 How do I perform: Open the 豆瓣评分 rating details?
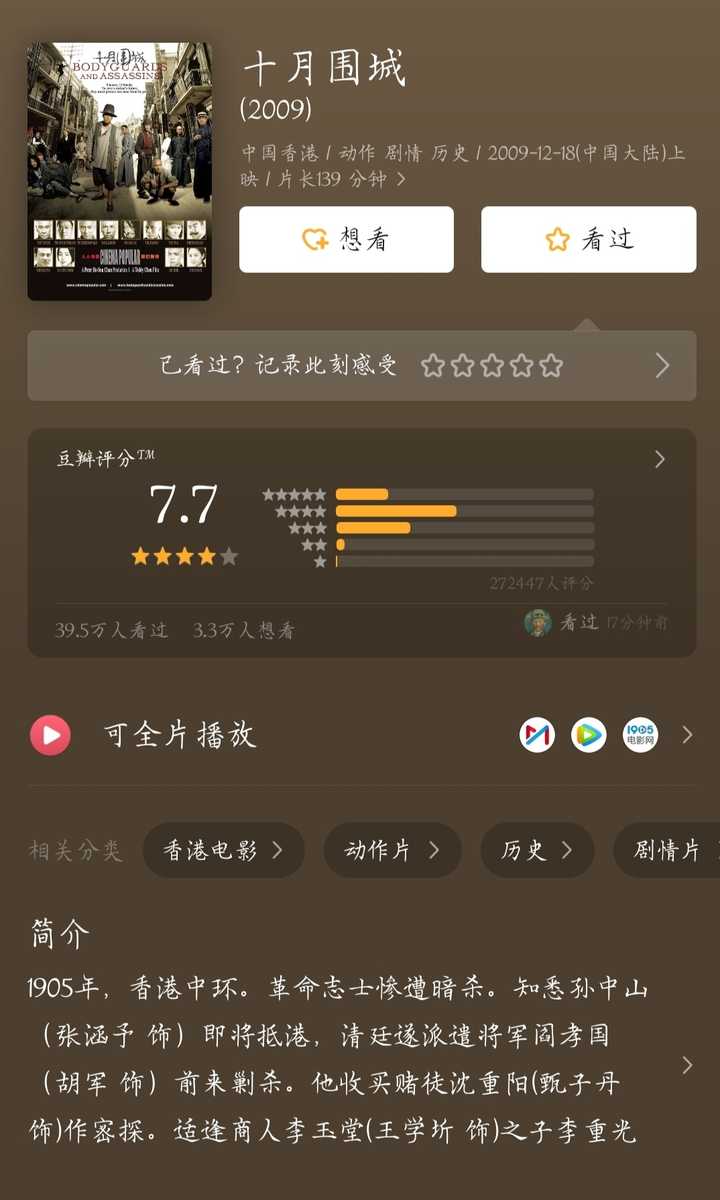click(x=659, y=459)
